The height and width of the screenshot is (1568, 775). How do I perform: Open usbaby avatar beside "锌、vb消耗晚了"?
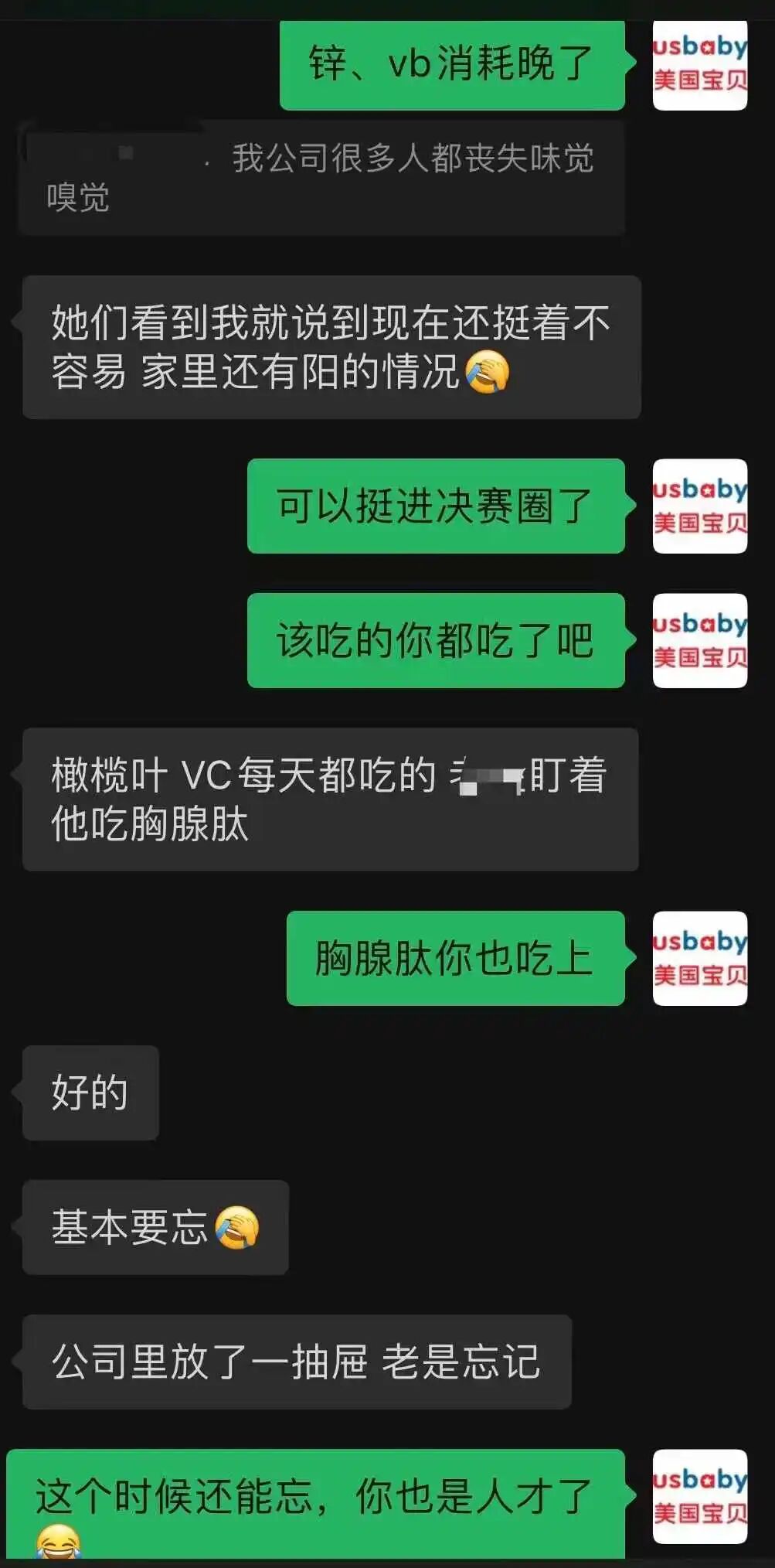pos(700,66)
